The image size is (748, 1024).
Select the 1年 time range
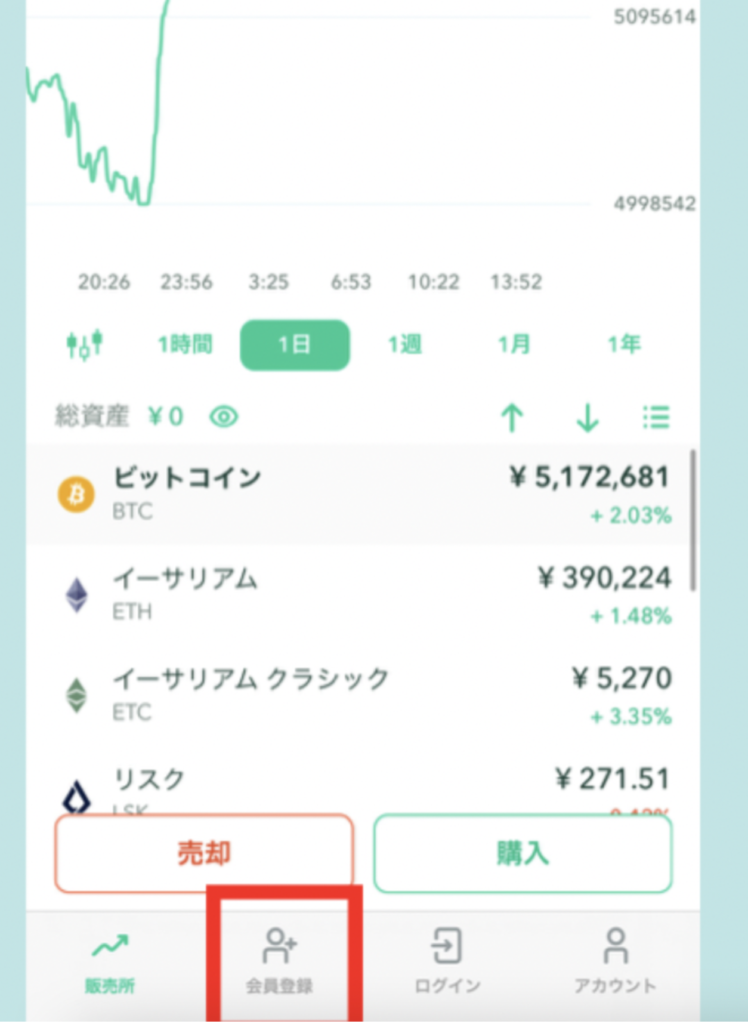[623, 345]
